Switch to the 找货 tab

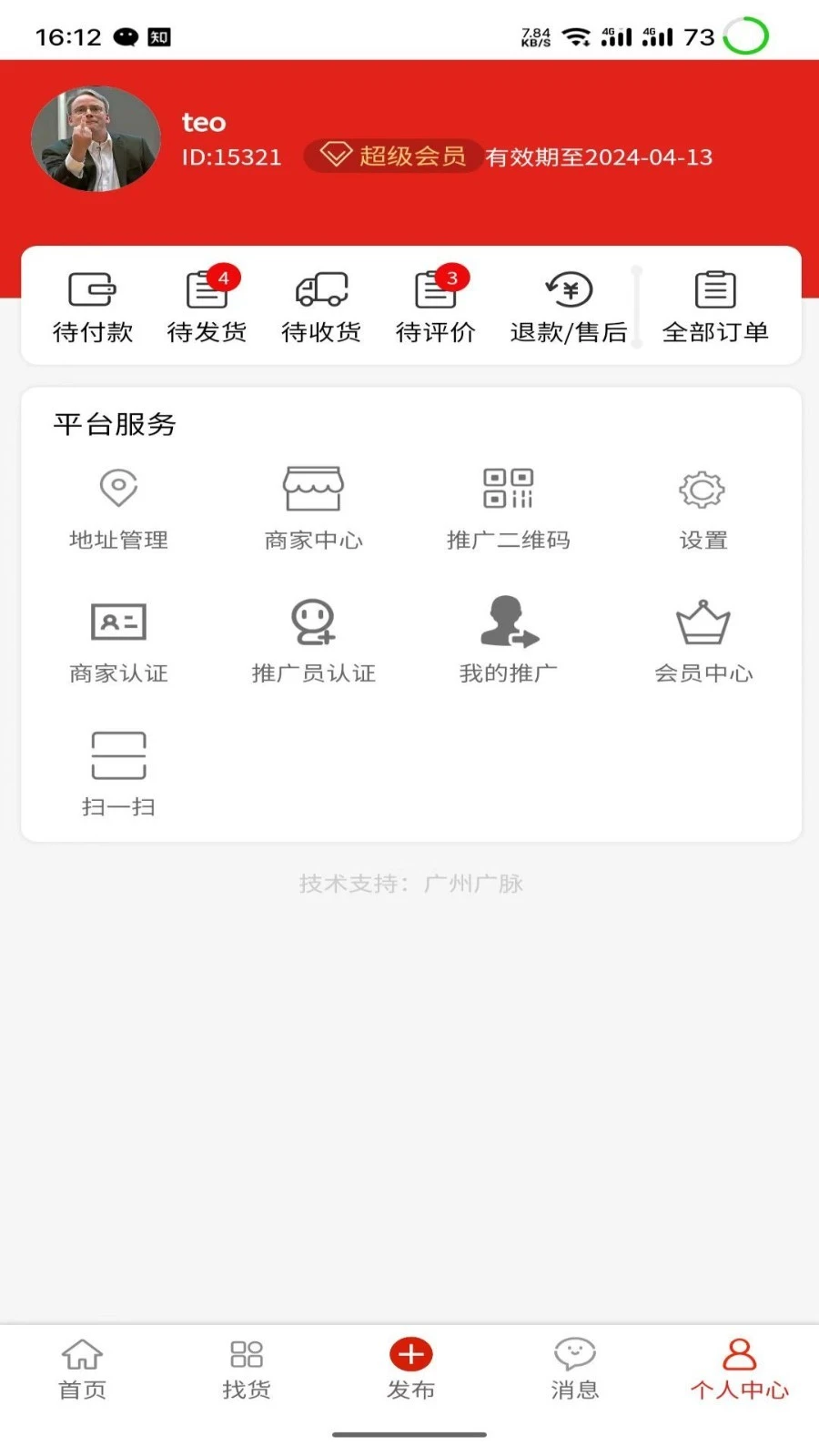coord(246,1370)
